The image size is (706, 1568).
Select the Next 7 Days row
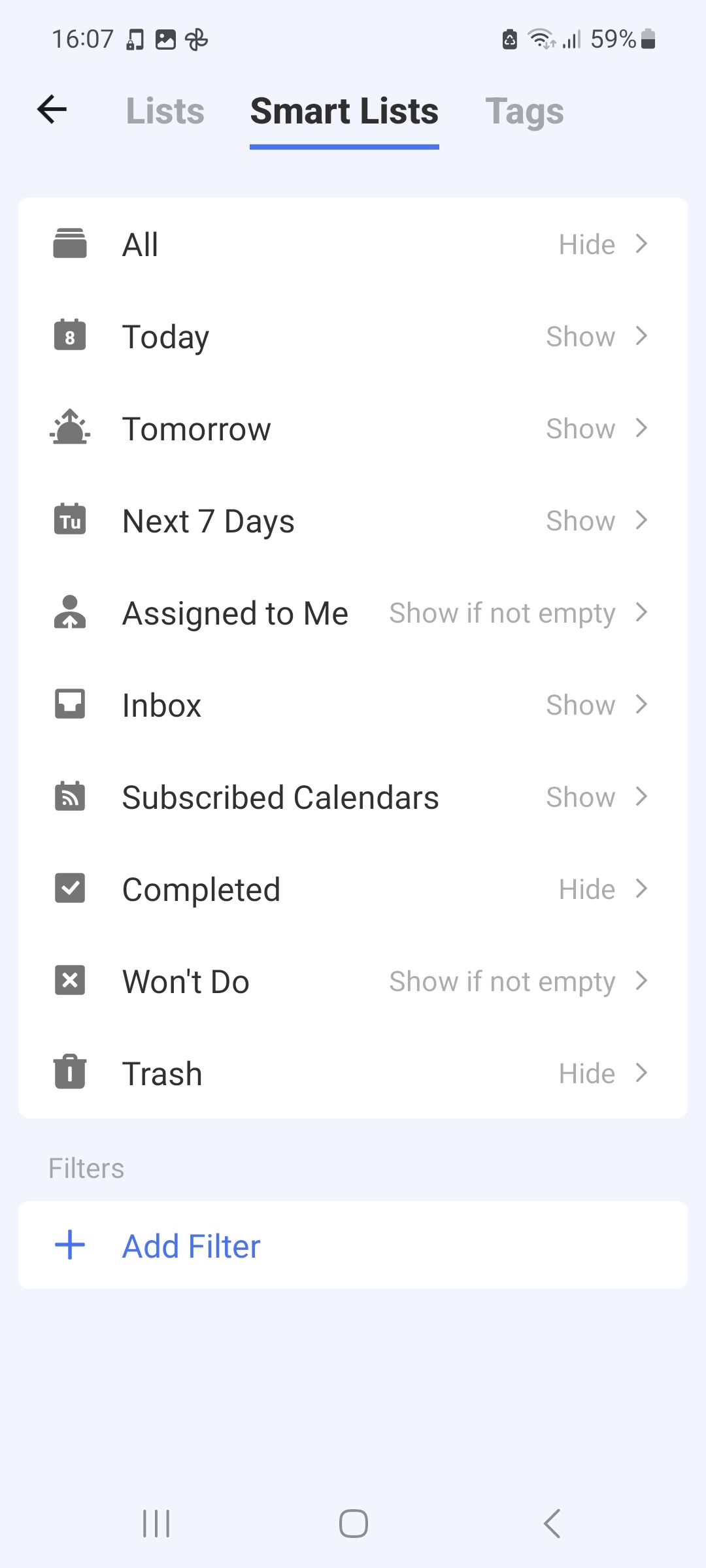[x=353, y=521]
